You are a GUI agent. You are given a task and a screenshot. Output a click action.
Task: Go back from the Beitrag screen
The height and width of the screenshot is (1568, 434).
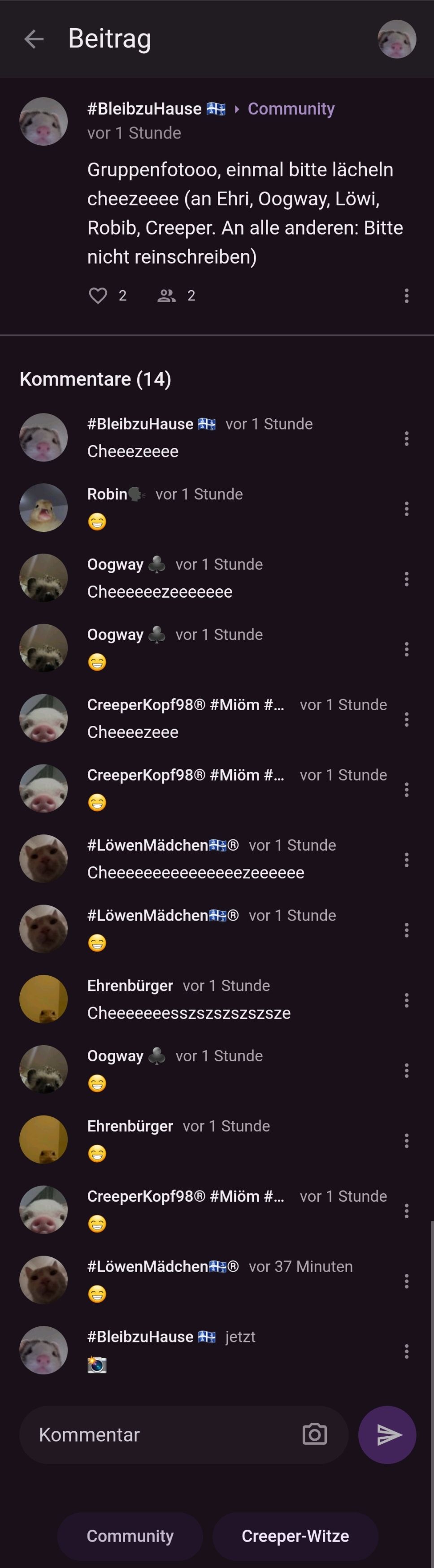[x=34, y=39]
